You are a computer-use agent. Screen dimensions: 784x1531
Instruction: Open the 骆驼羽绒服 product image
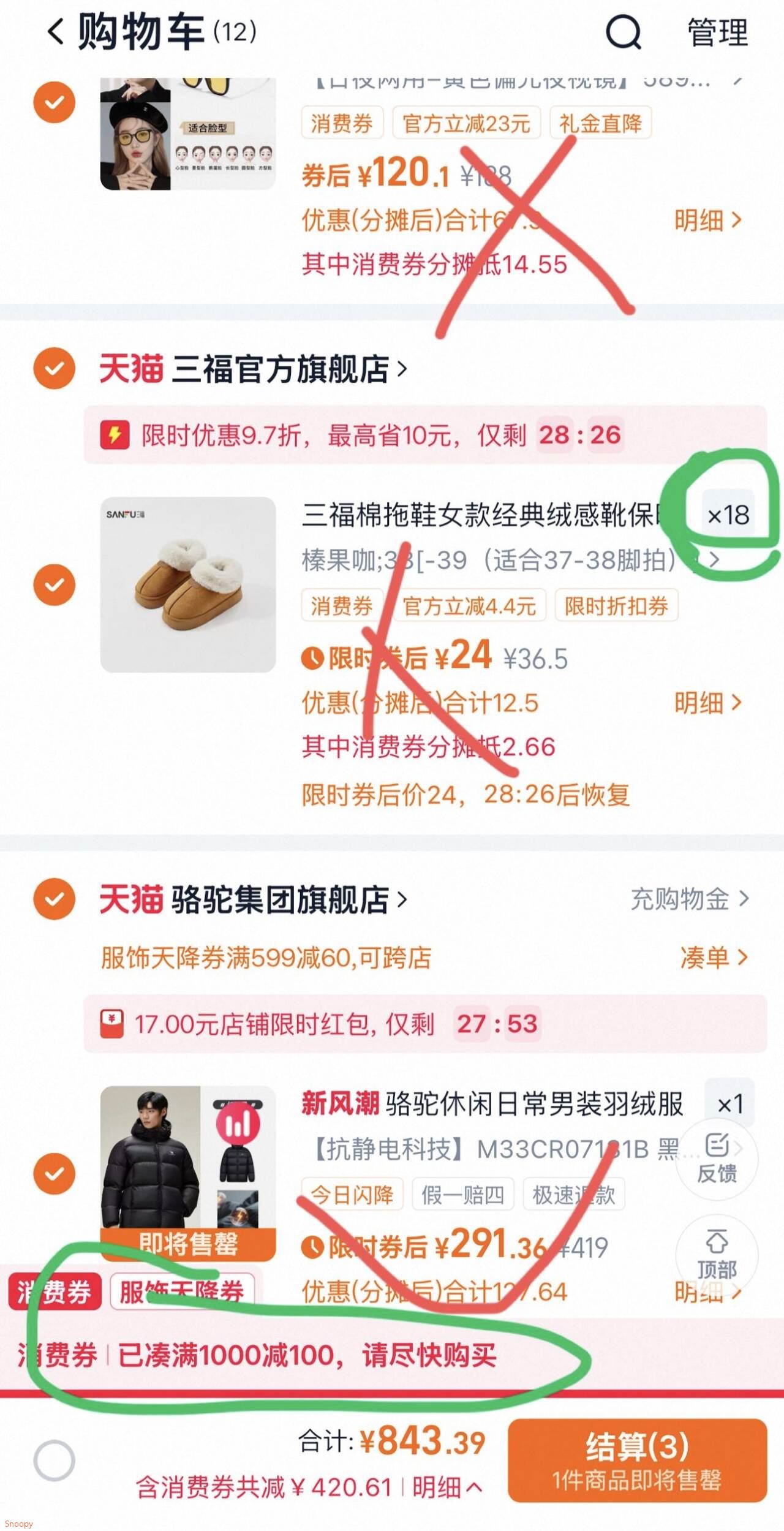click(x=188, y=1164)
